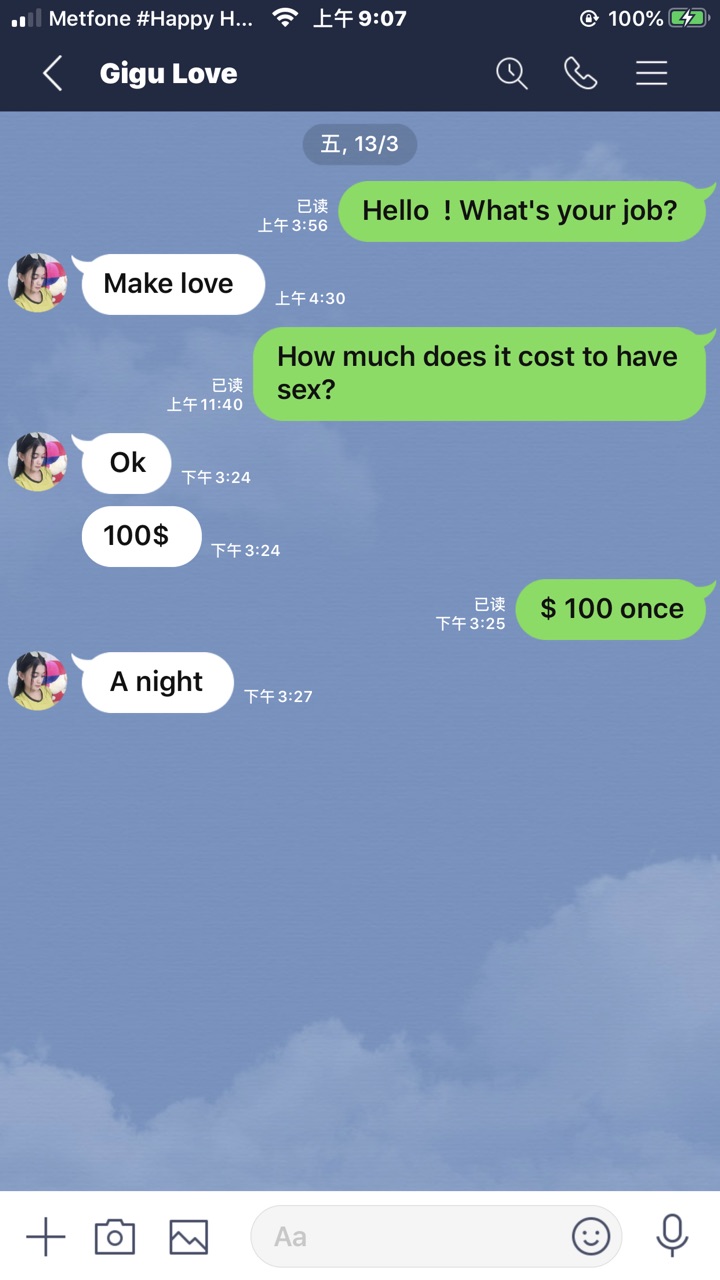Focus the message text field
720x1280 pixels.
[x=410, y=1237]
